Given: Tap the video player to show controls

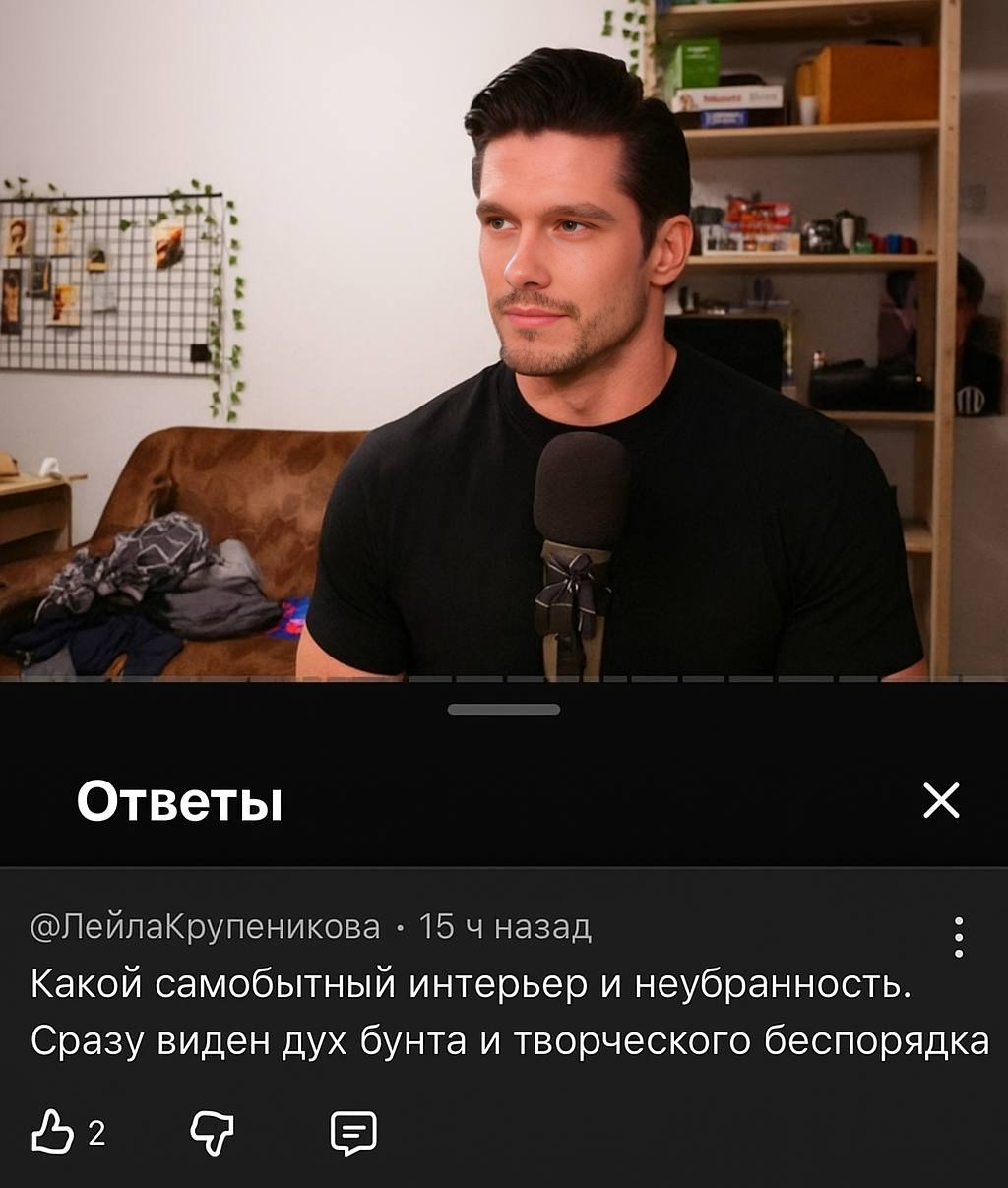Looking at the screenshot, I should (504, 340).
